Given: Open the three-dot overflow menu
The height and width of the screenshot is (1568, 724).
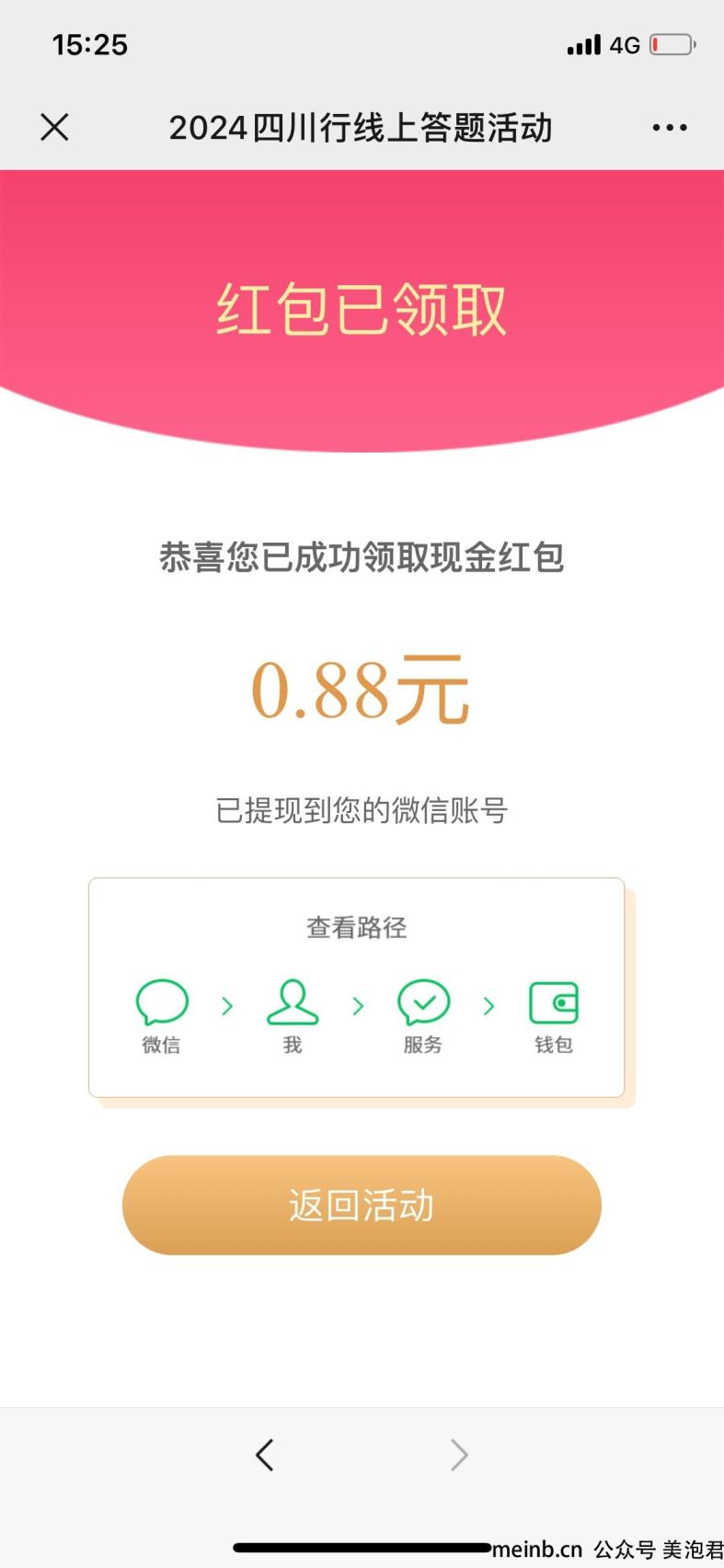Looking at the screenshot, I should tap(669, 128).
